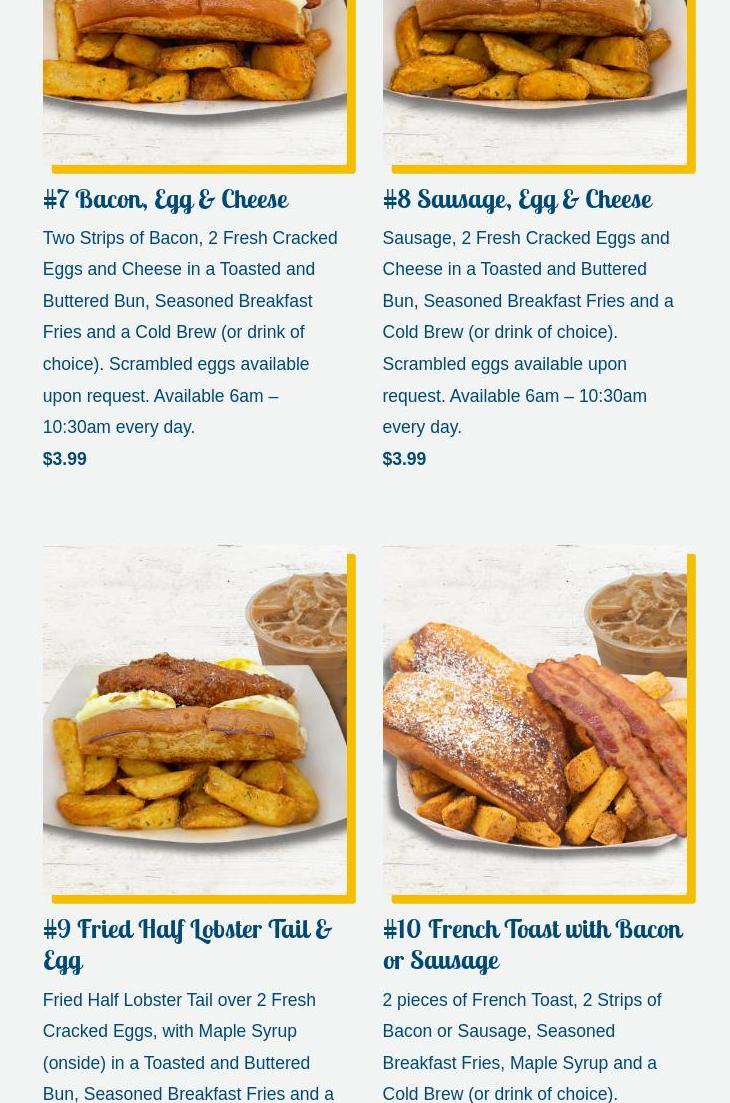Open the #7 Bacon, Egg & Cheese item

pyautogui.click(x=165, y=199)
